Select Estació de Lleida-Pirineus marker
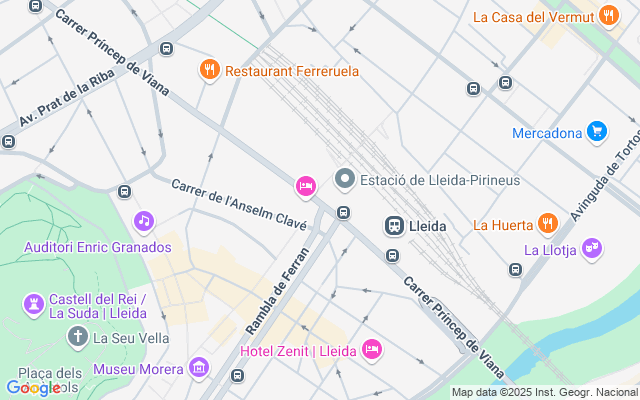This screenshot has width=640, height=400. [x=345, y=180]
